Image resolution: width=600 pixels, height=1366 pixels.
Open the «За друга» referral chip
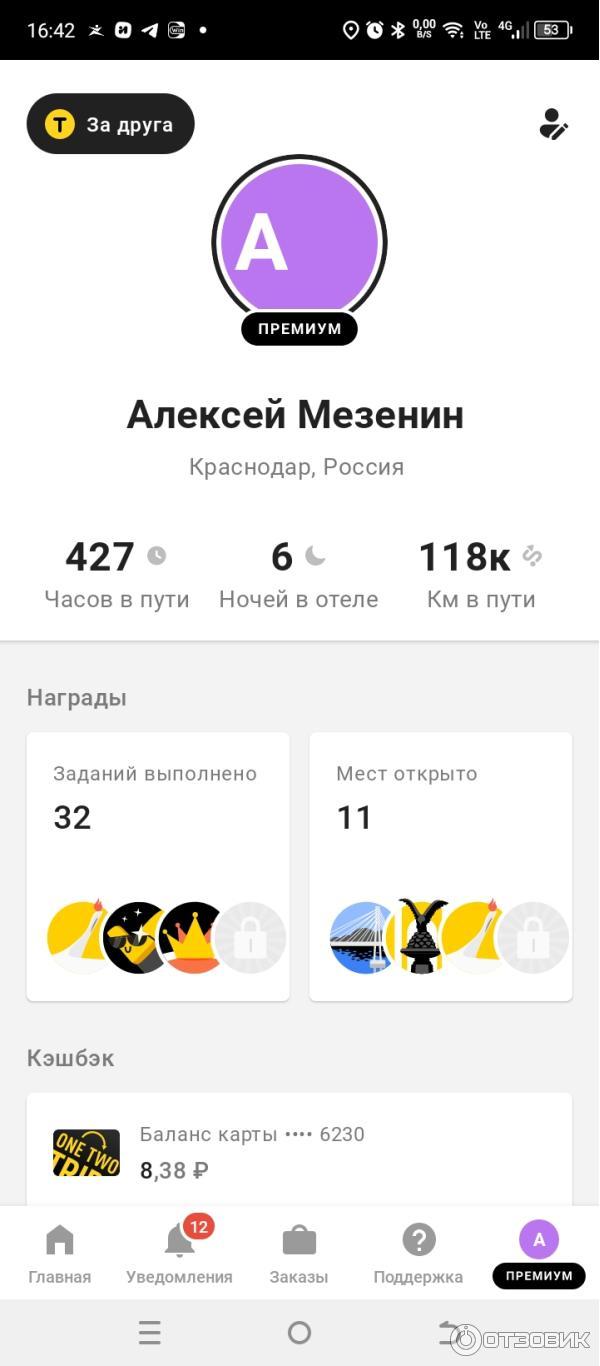point(110,124)
